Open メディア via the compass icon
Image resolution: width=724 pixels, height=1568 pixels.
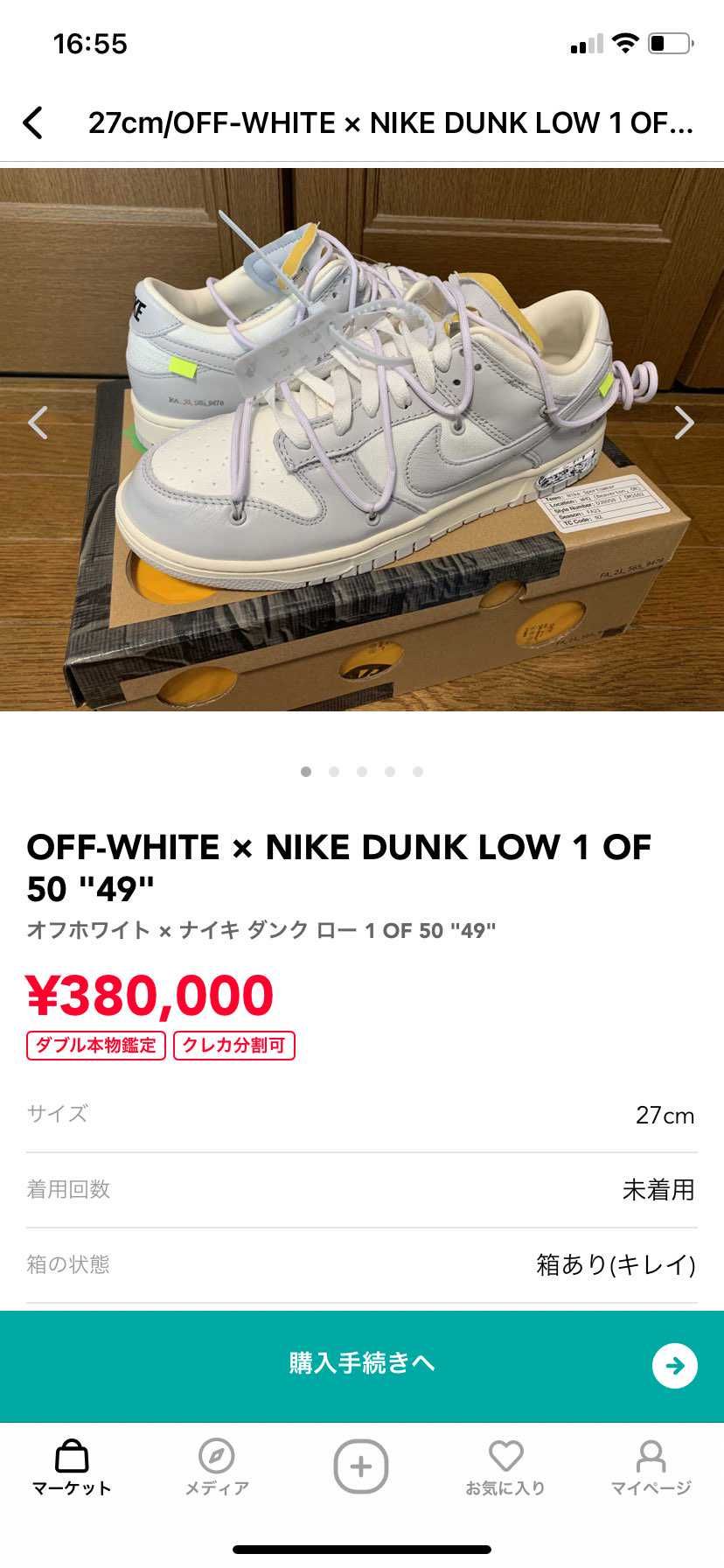(x=217, y=1463)
